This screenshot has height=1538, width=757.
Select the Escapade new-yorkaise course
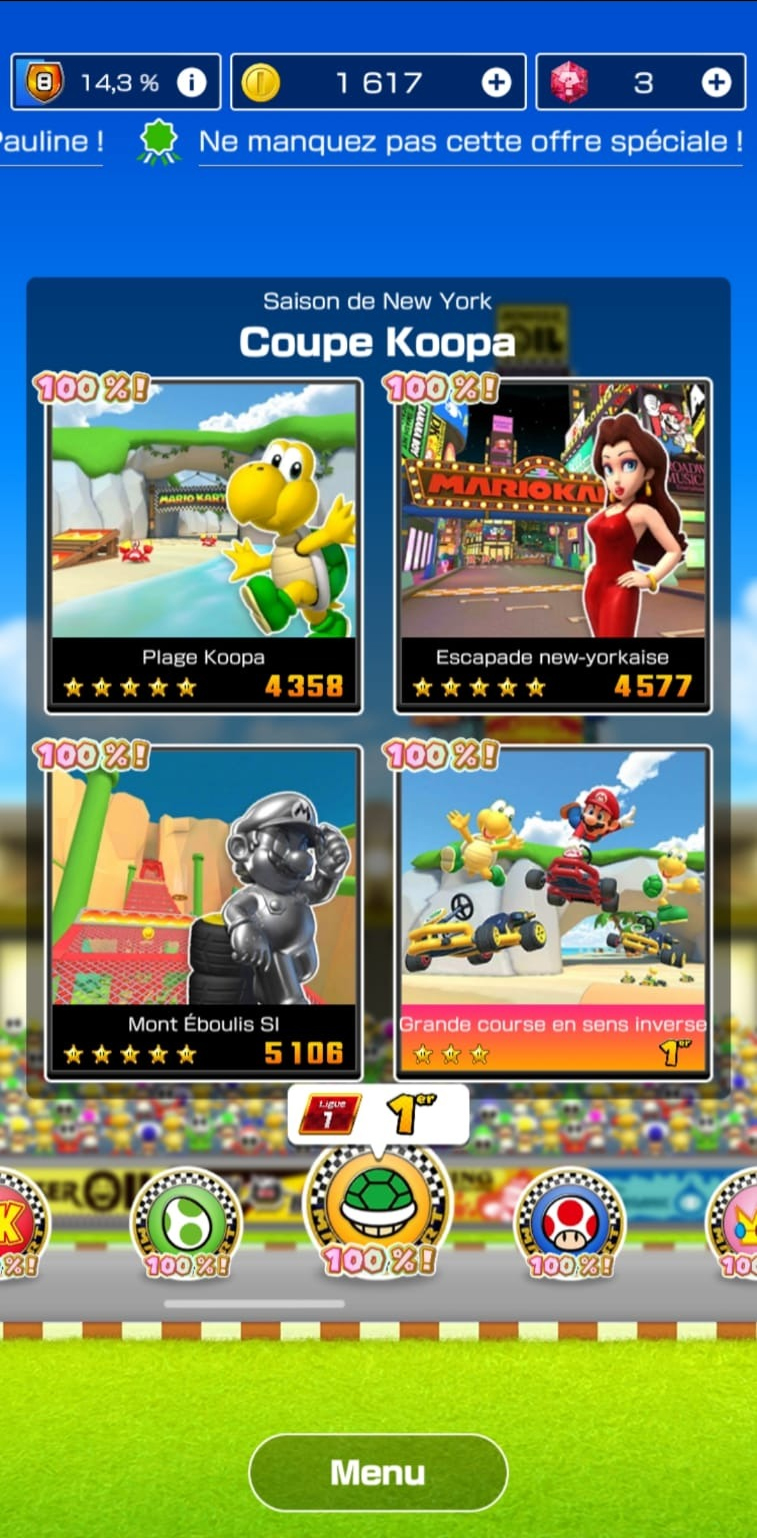pos(553,545)
